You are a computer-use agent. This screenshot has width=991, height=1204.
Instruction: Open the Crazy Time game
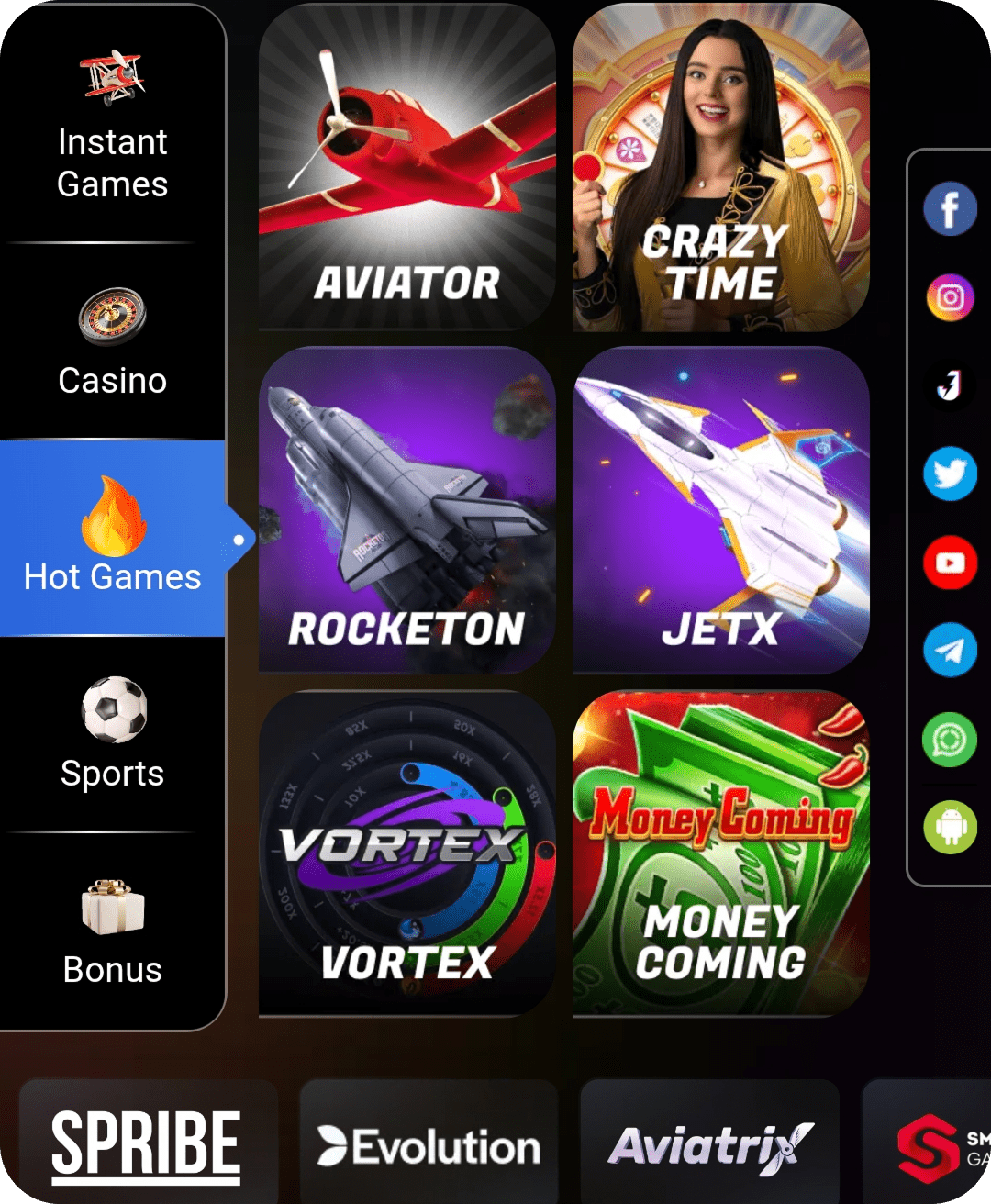click(721, 167)
